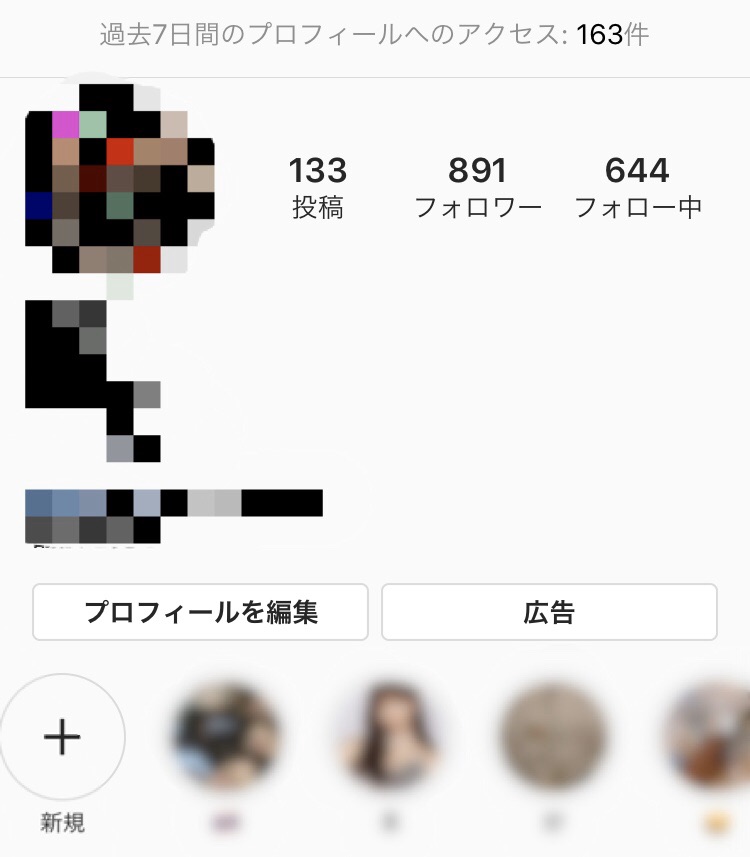750x857 pixels.
Task: Open the highlight showing a long-haired woman
Action: click(389, 737)
